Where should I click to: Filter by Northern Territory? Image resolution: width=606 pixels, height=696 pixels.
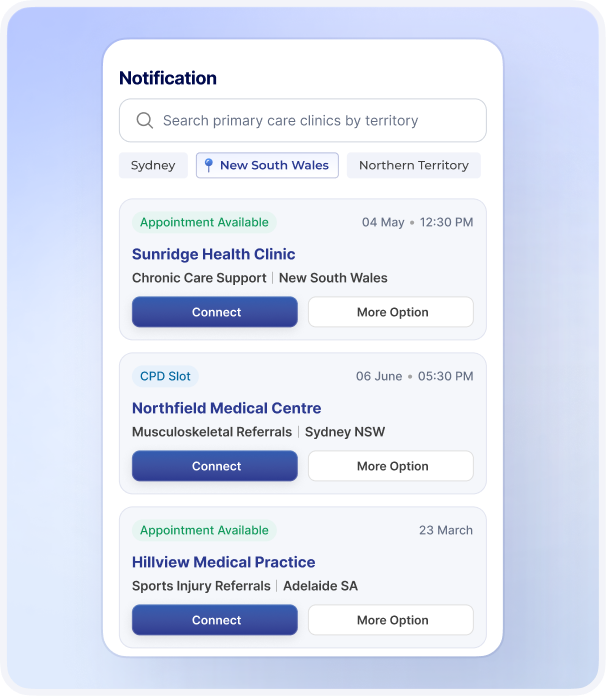tap(413, 165)
